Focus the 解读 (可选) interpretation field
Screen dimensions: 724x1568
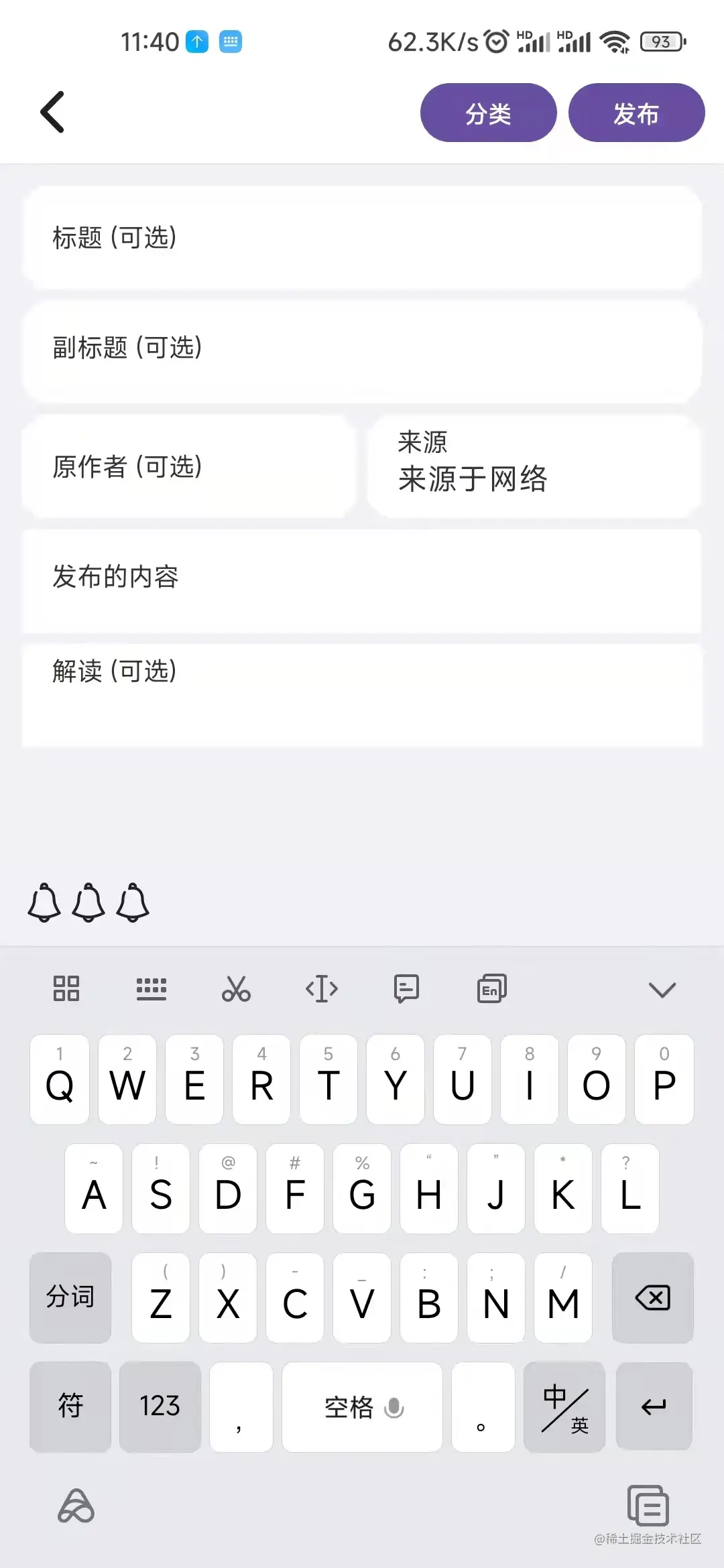362,695
